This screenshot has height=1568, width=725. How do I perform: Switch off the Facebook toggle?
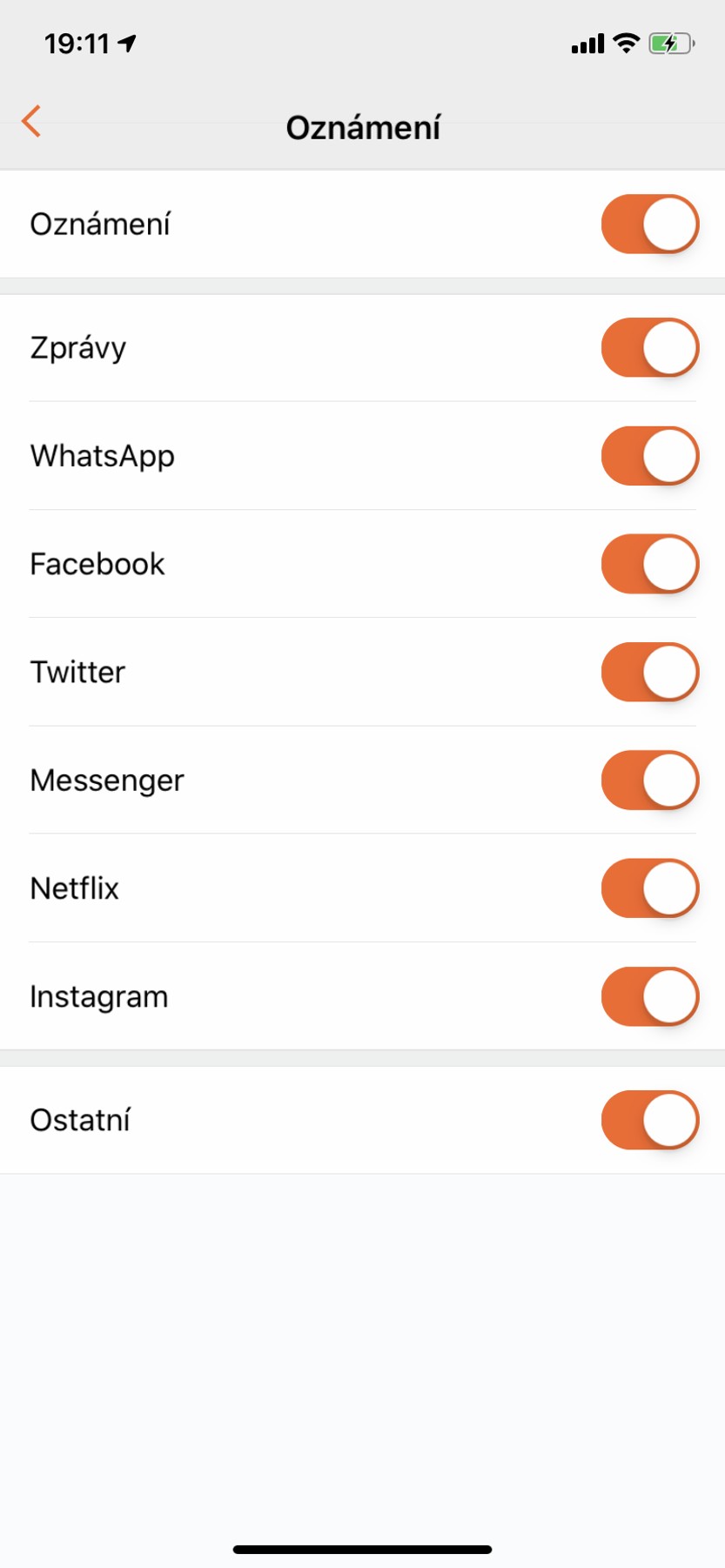point(649,564)
